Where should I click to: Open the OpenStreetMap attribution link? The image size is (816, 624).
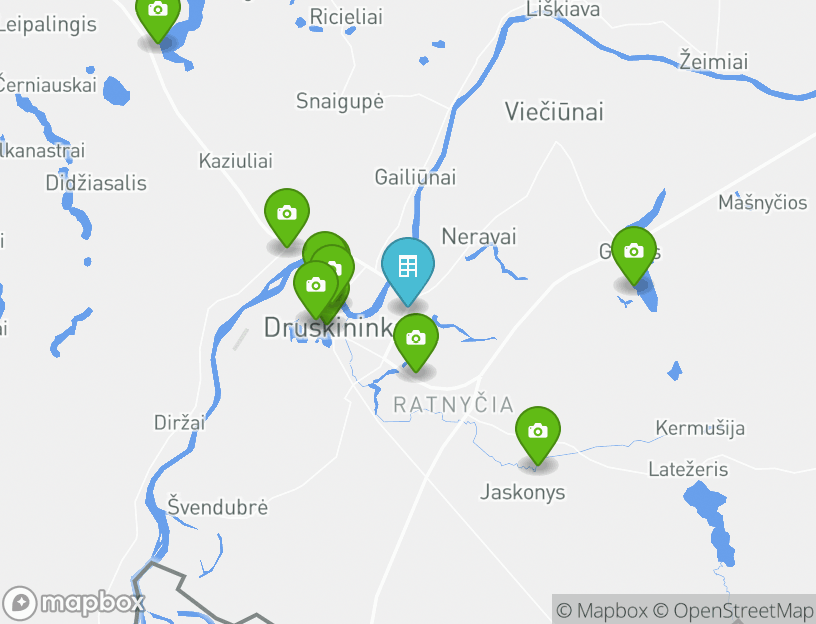734,610
